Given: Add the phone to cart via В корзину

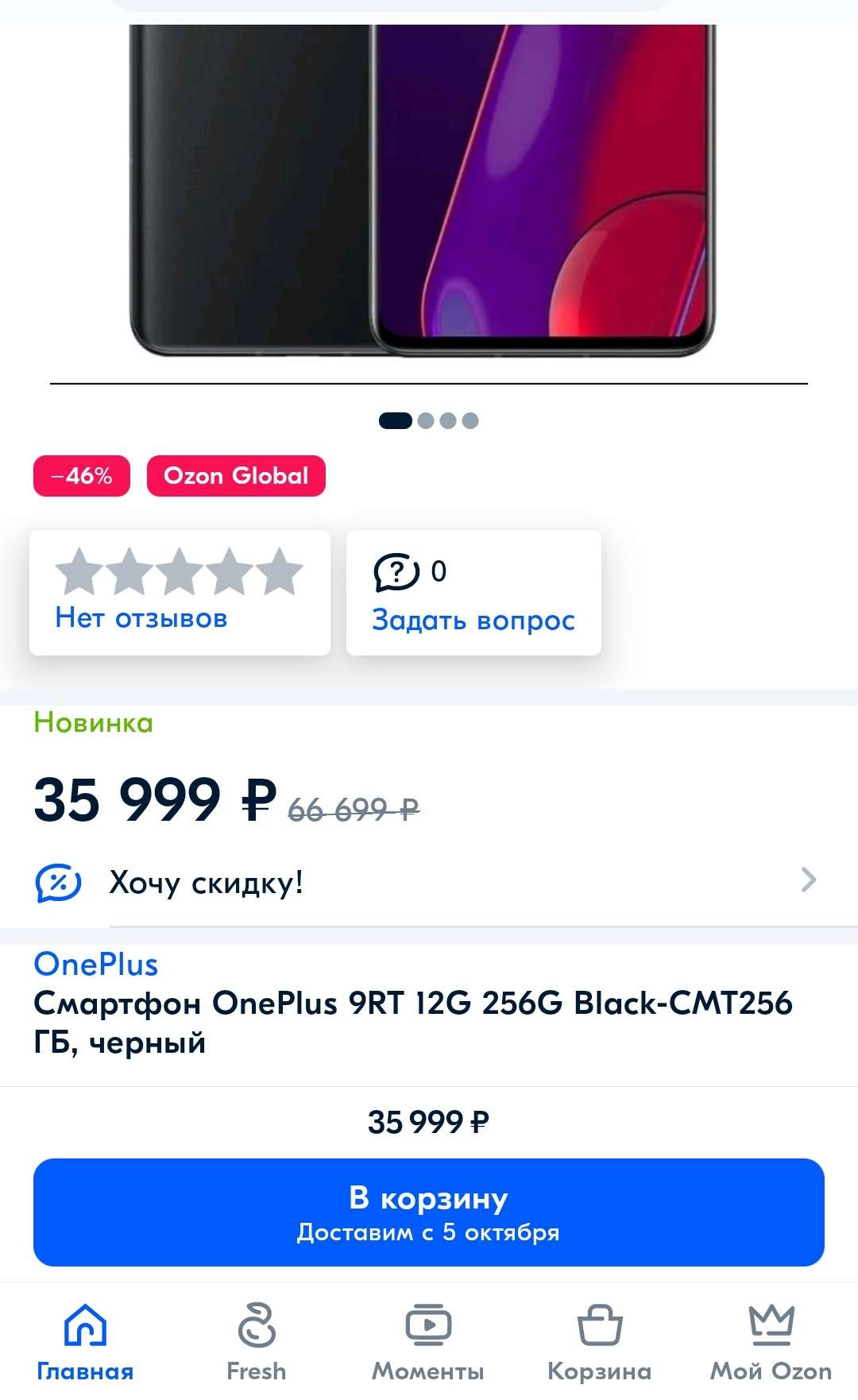Looking at the screenshot, I should coord(428,1212).
